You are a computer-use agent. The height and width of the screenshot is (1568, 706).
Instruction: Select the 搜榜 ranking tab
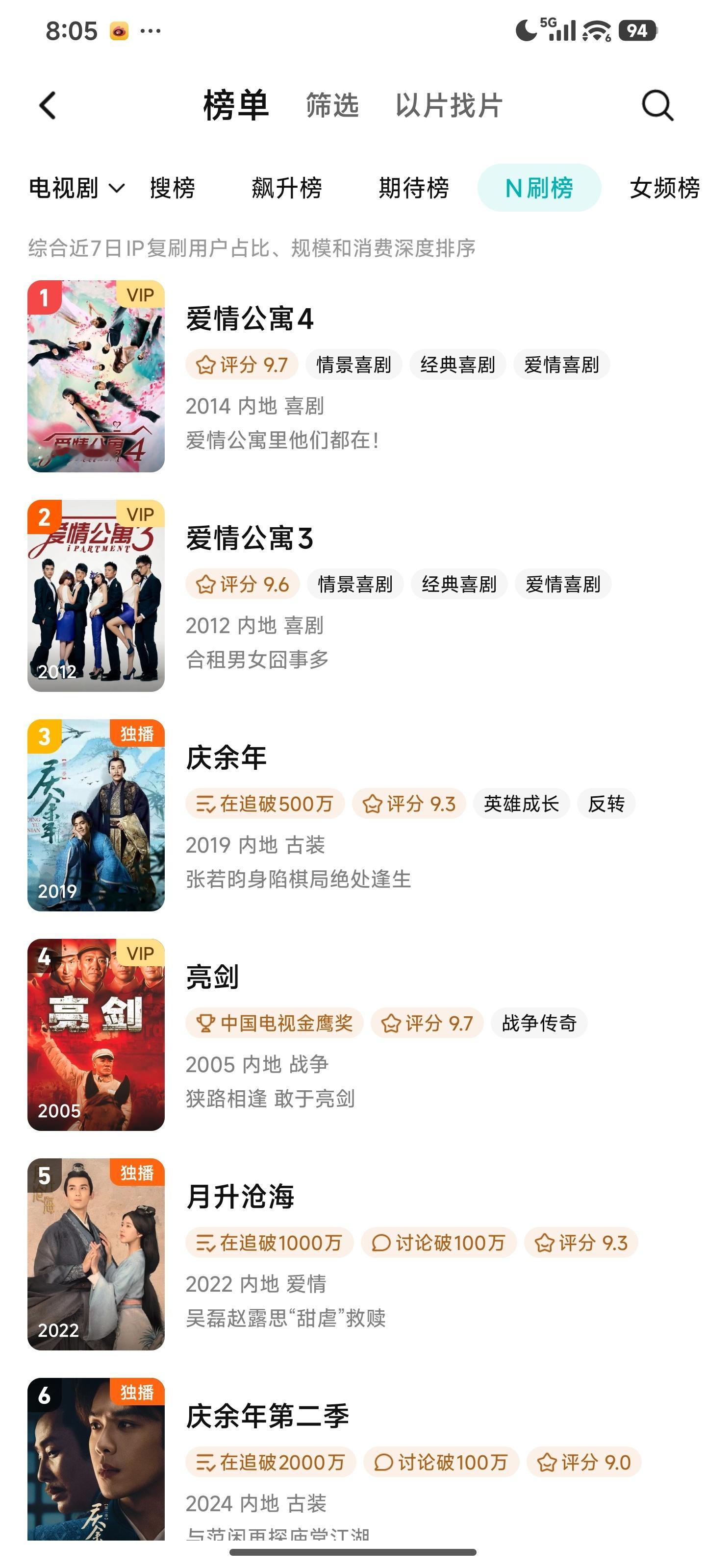(173, 188)
